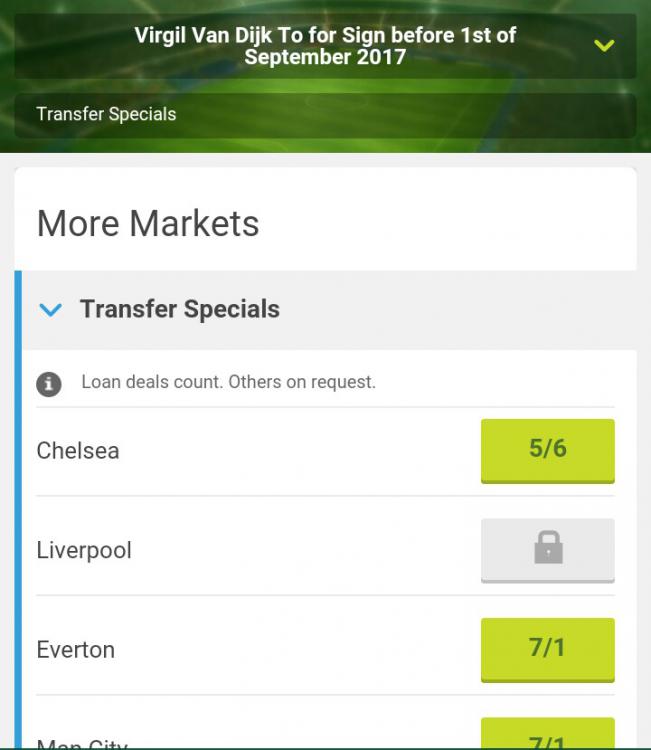Expand the Virgil Van Dijk market dropdown
Screen dimensions: 651x750
[603, 46]
